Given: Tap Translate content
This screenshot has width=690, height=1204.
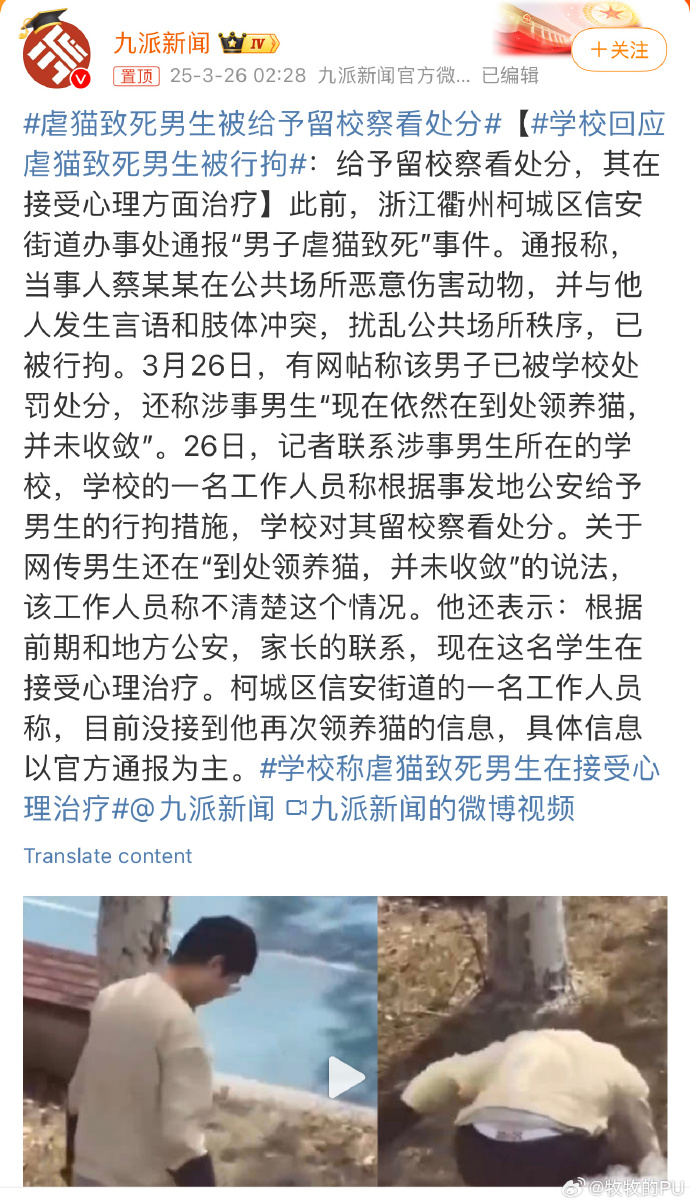Looking at the screenshot, I should point(108,856).
